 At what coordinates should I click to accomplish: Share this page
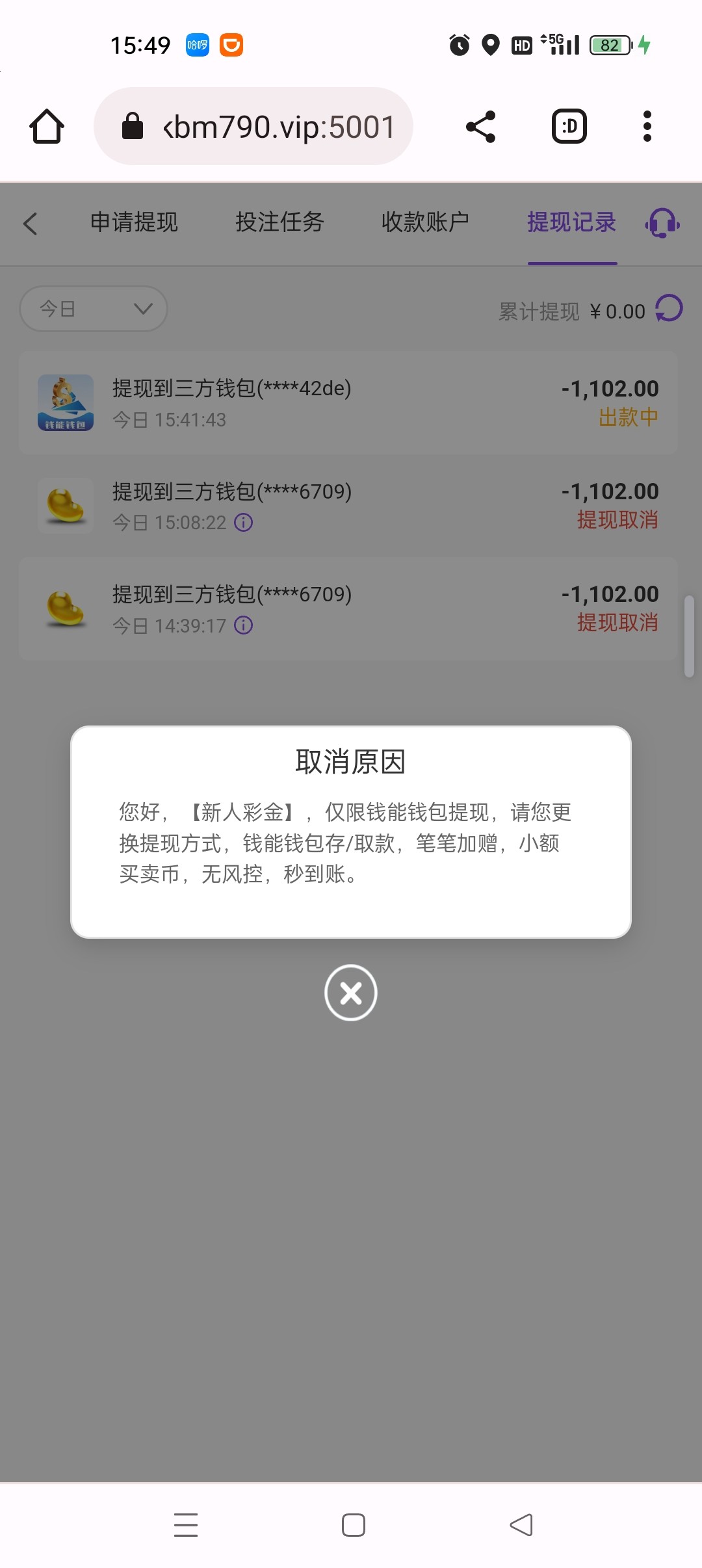coord(481,126)
